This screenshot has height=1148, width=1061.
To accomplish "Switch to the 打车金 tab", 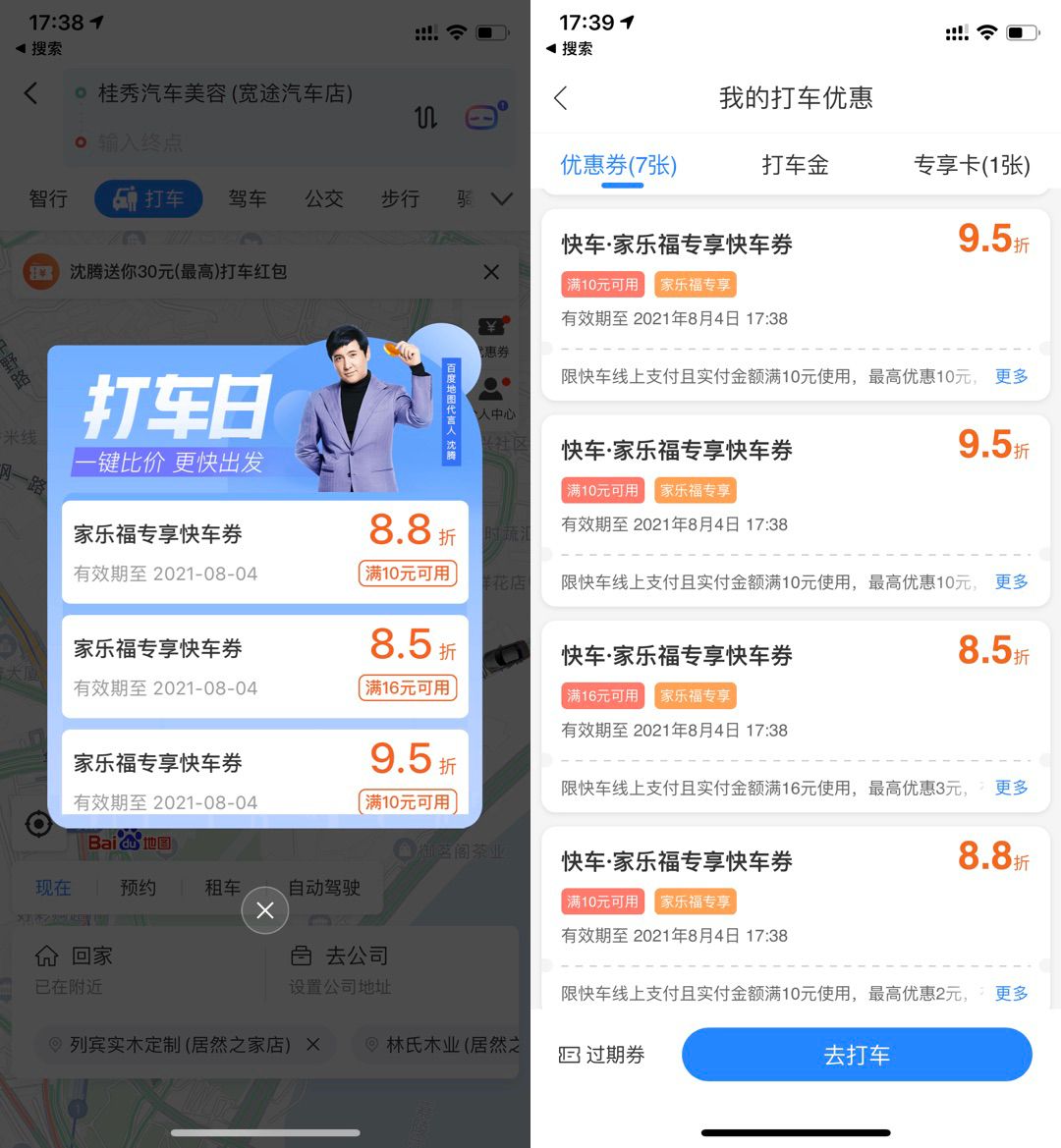I will click(x=794, y=165).
